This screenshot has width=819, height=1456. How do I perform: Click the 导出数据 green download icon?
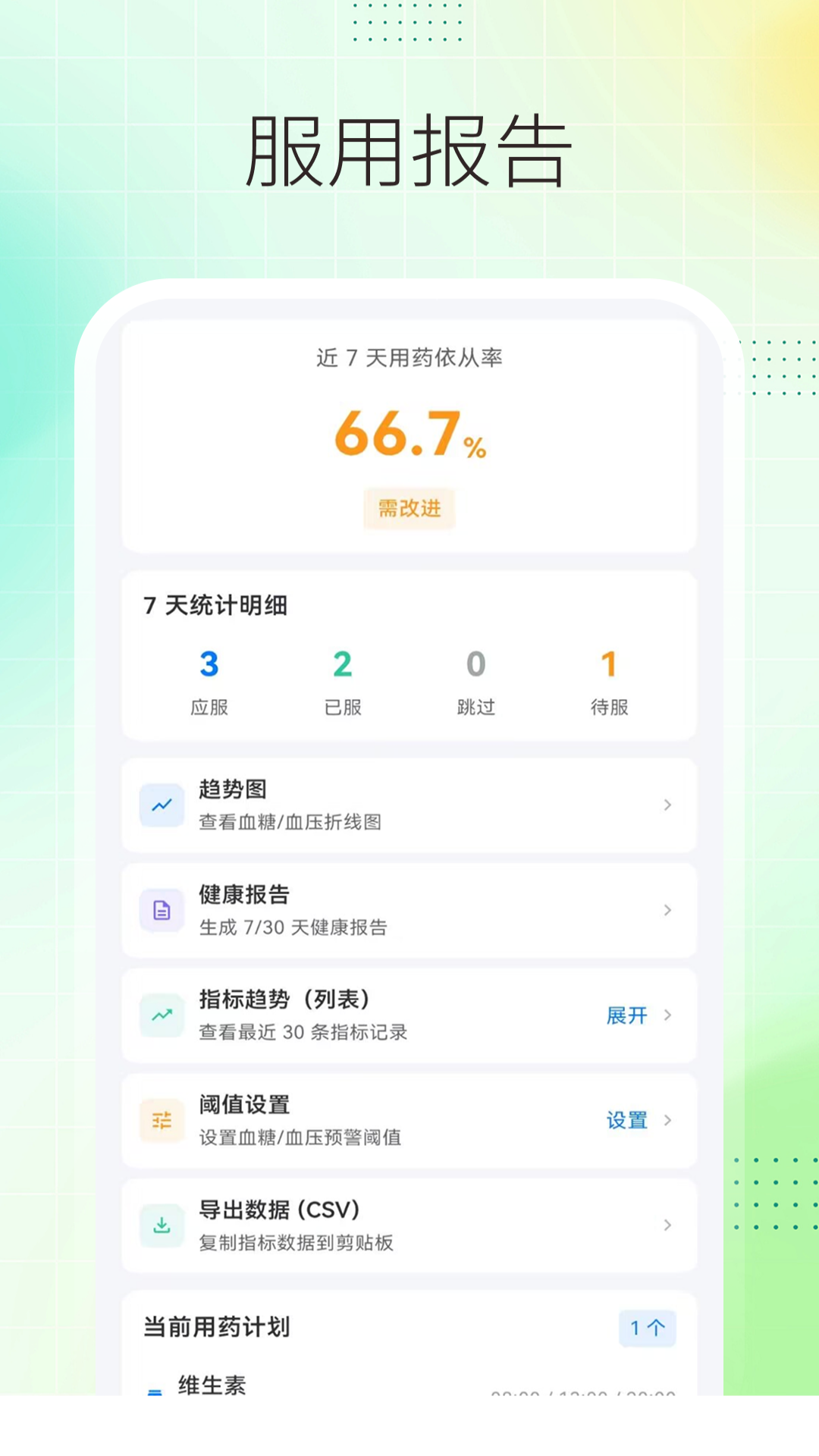tap(162, 1225)
